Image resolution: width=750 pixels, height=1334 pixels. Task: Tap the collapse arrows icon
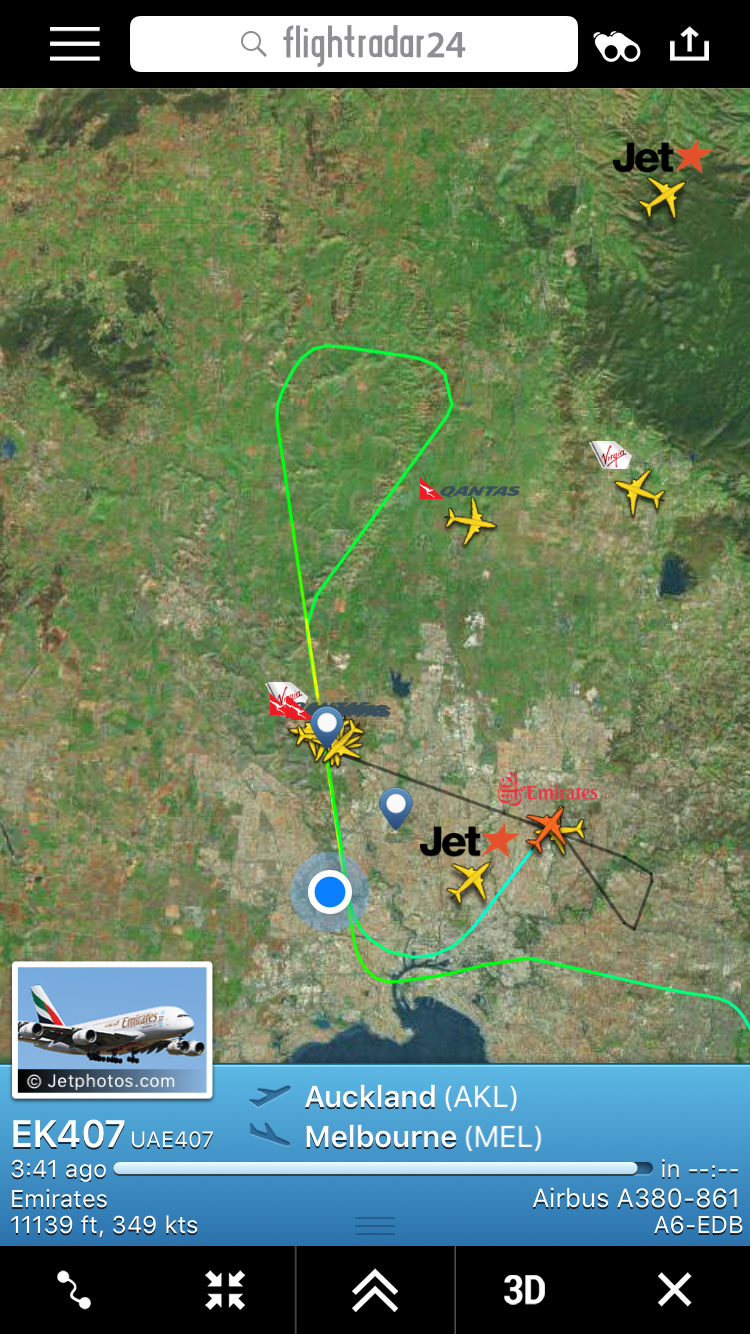225,1290
